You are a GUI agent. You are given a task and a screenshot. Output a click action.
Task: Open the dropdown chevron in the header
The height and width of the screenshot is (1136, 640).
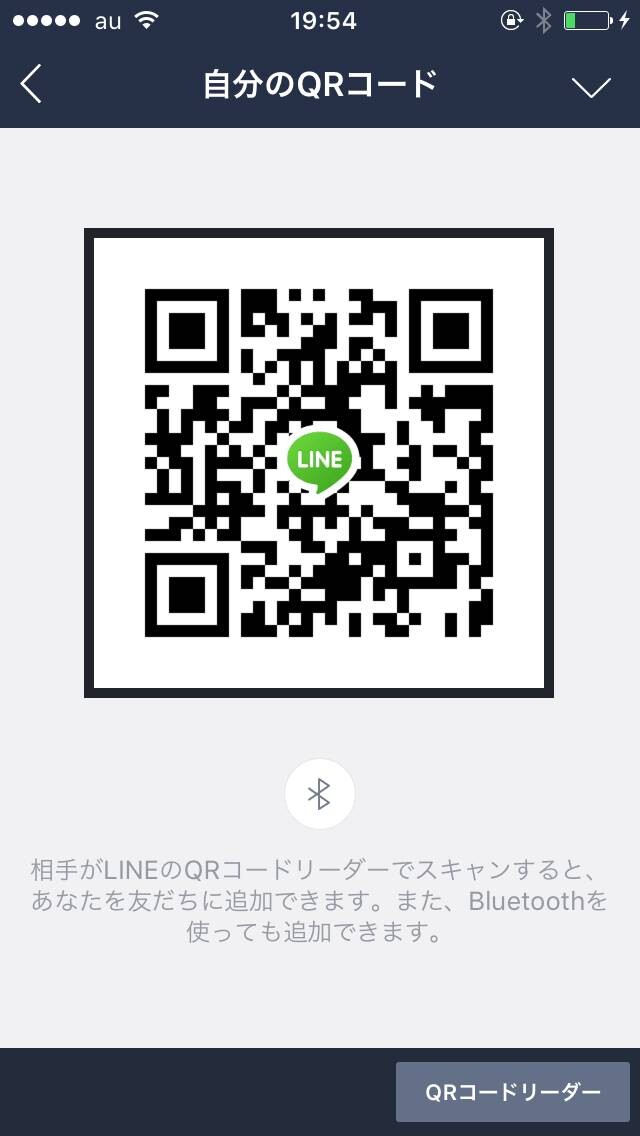point(591,87)
